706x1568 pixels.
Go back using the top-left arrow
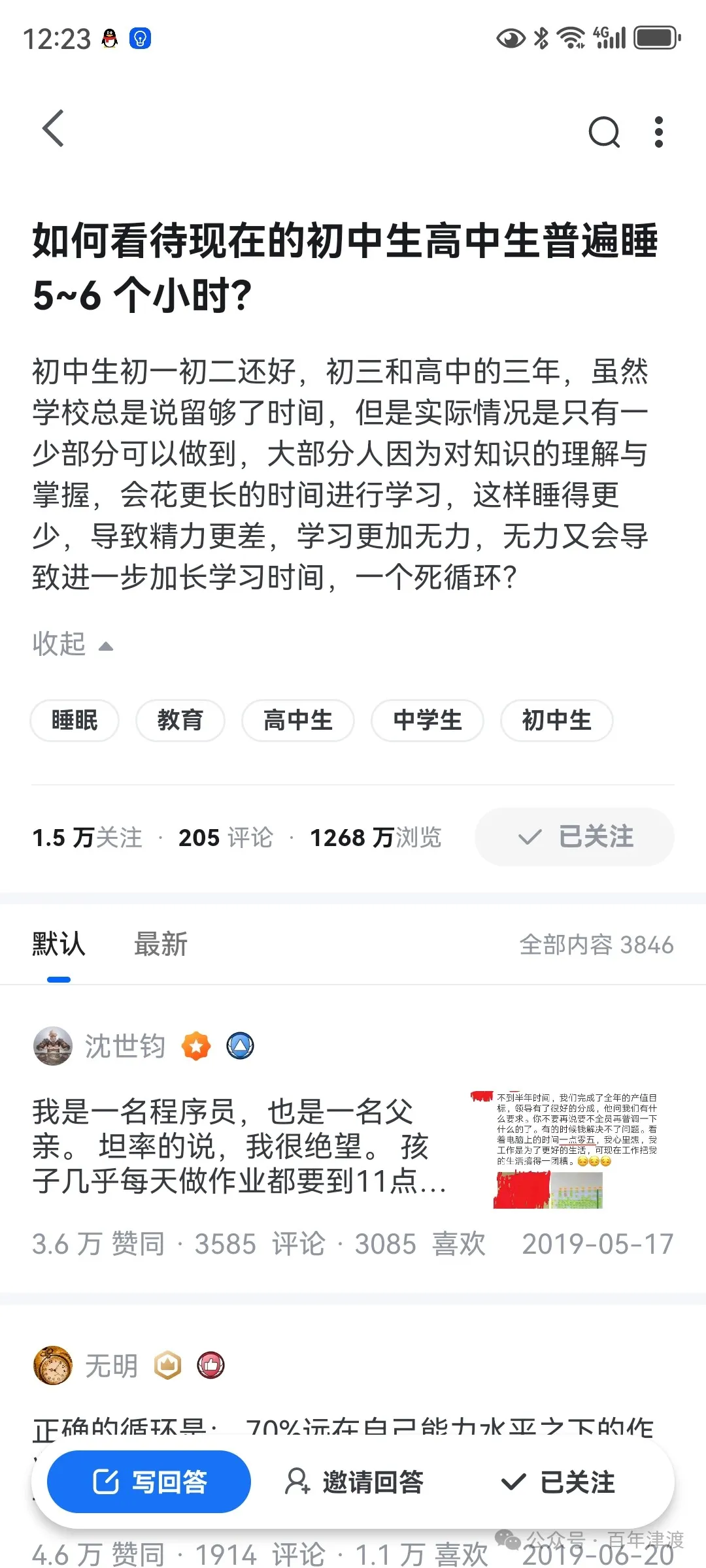pos(54,129)
